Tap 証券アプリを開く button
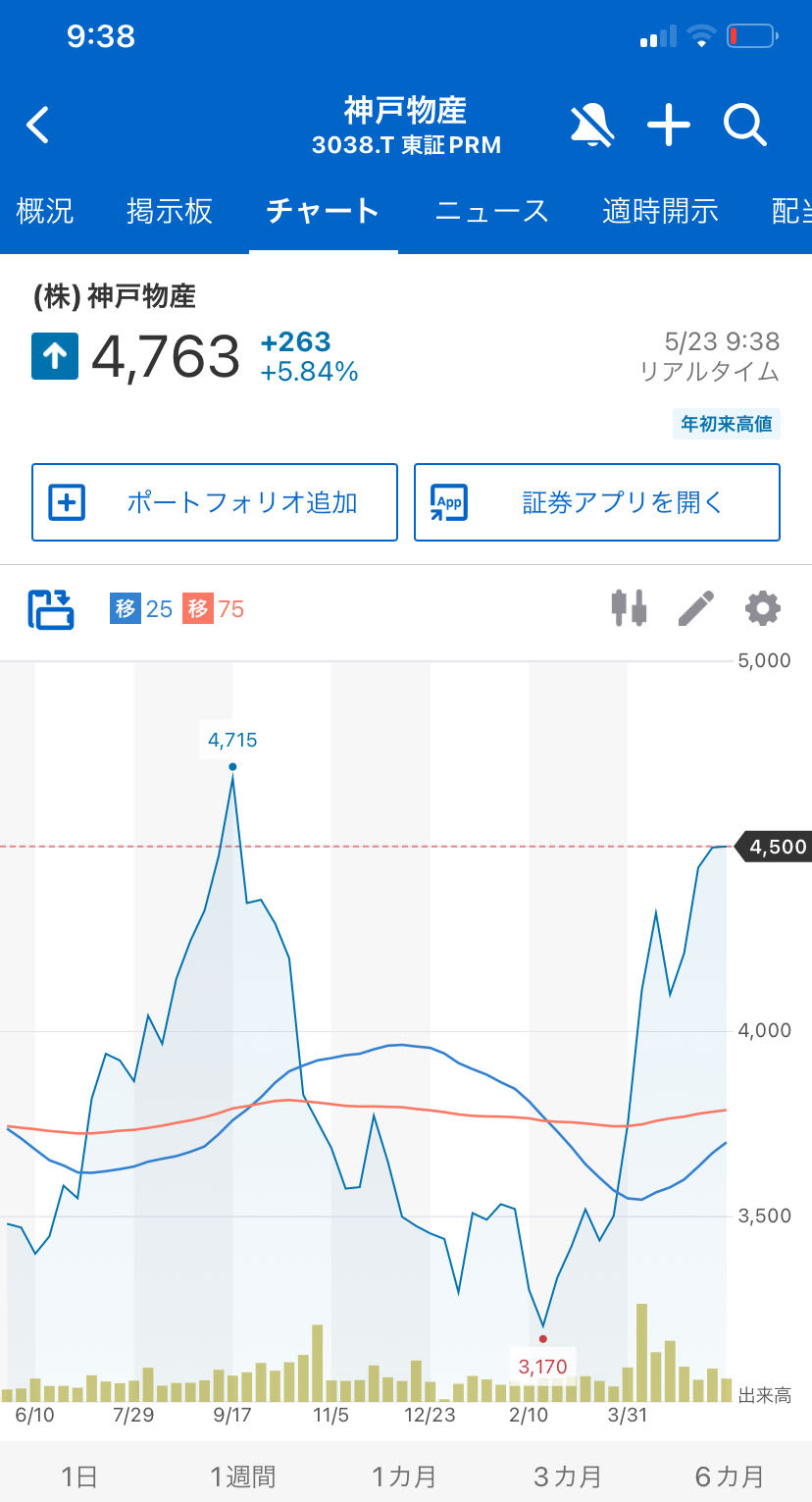812x1502 pixels. [597, 502]
